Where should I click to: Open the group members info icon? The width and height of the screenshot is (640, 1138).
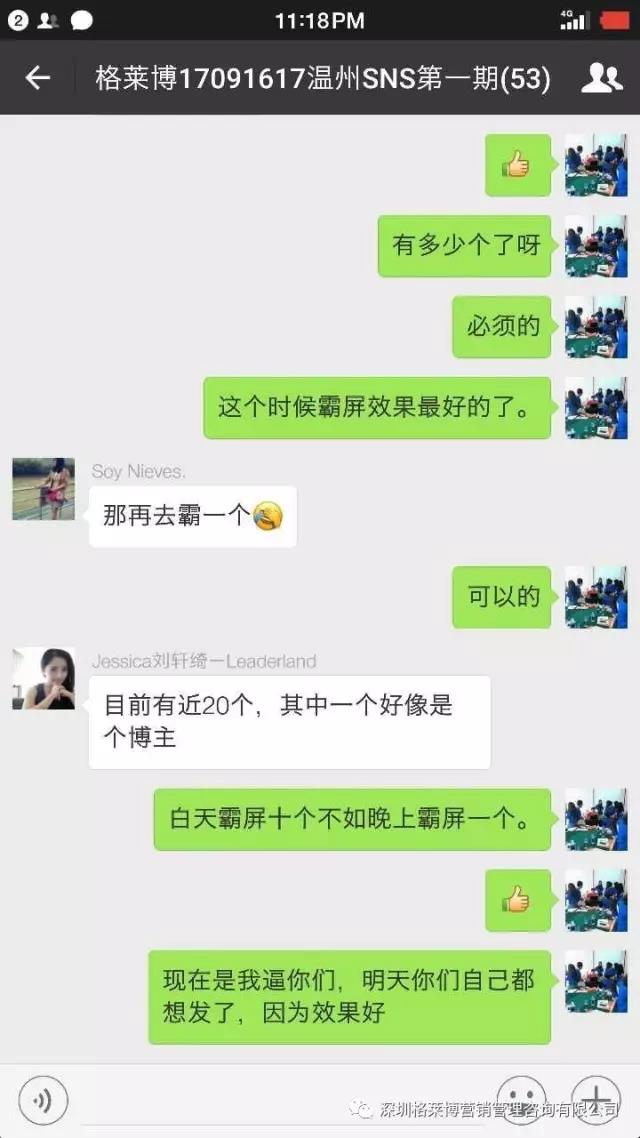601,78
